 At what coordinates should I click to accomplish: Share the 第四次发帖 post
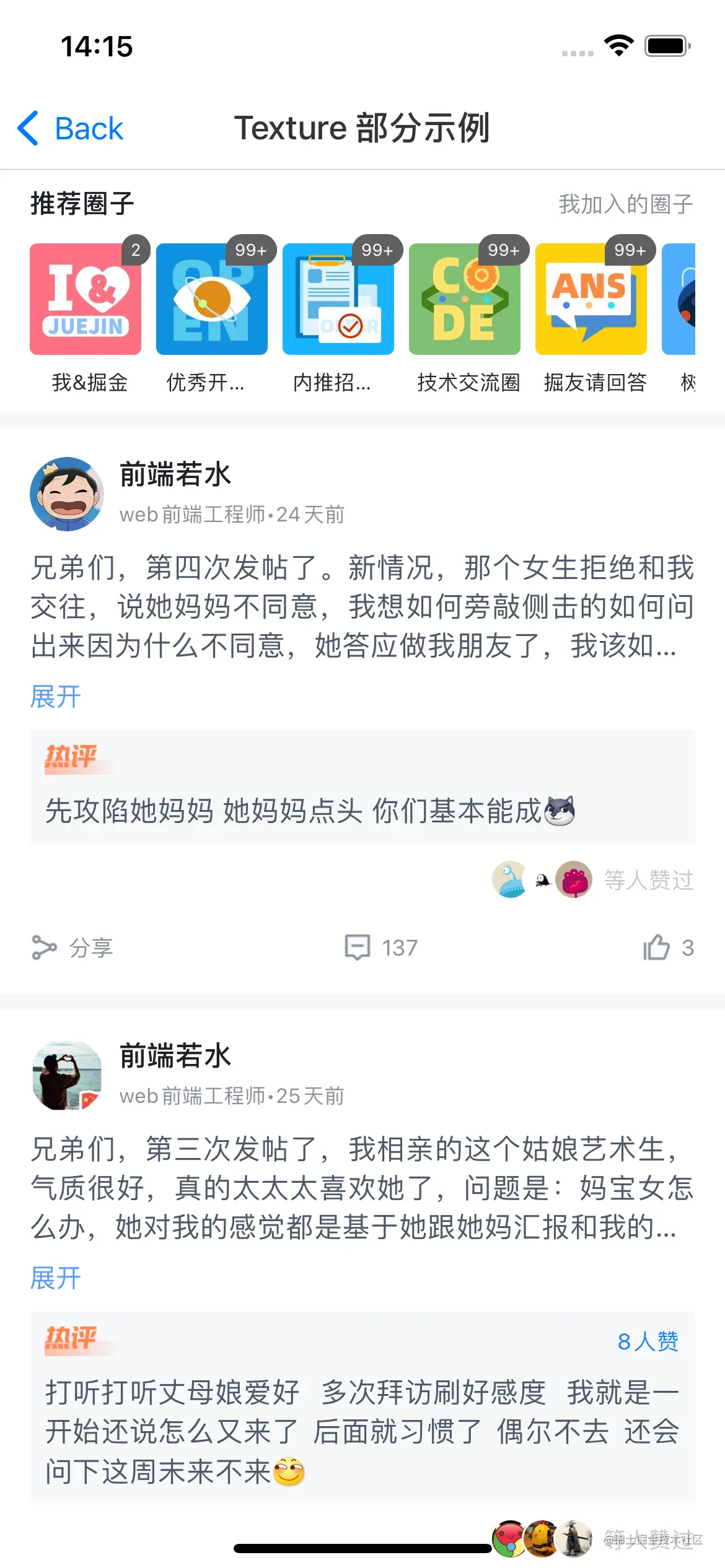click(72, 947)
